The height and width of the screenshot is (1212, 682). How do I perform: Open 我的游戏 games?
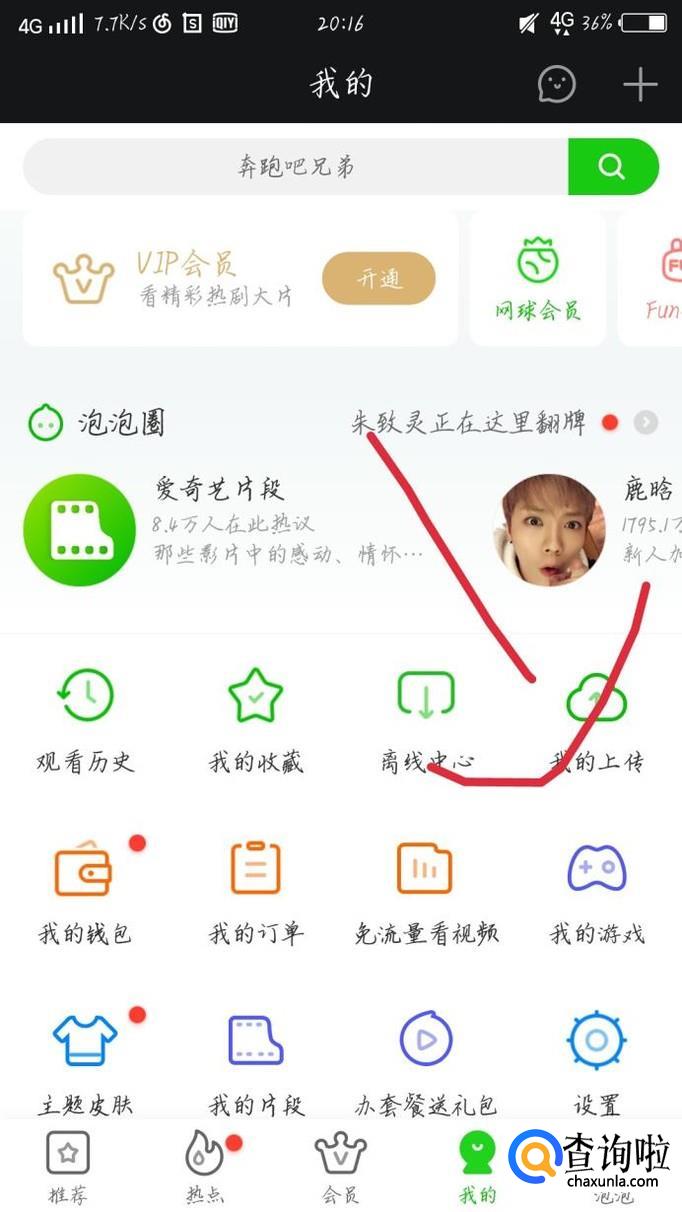point(596,892)
